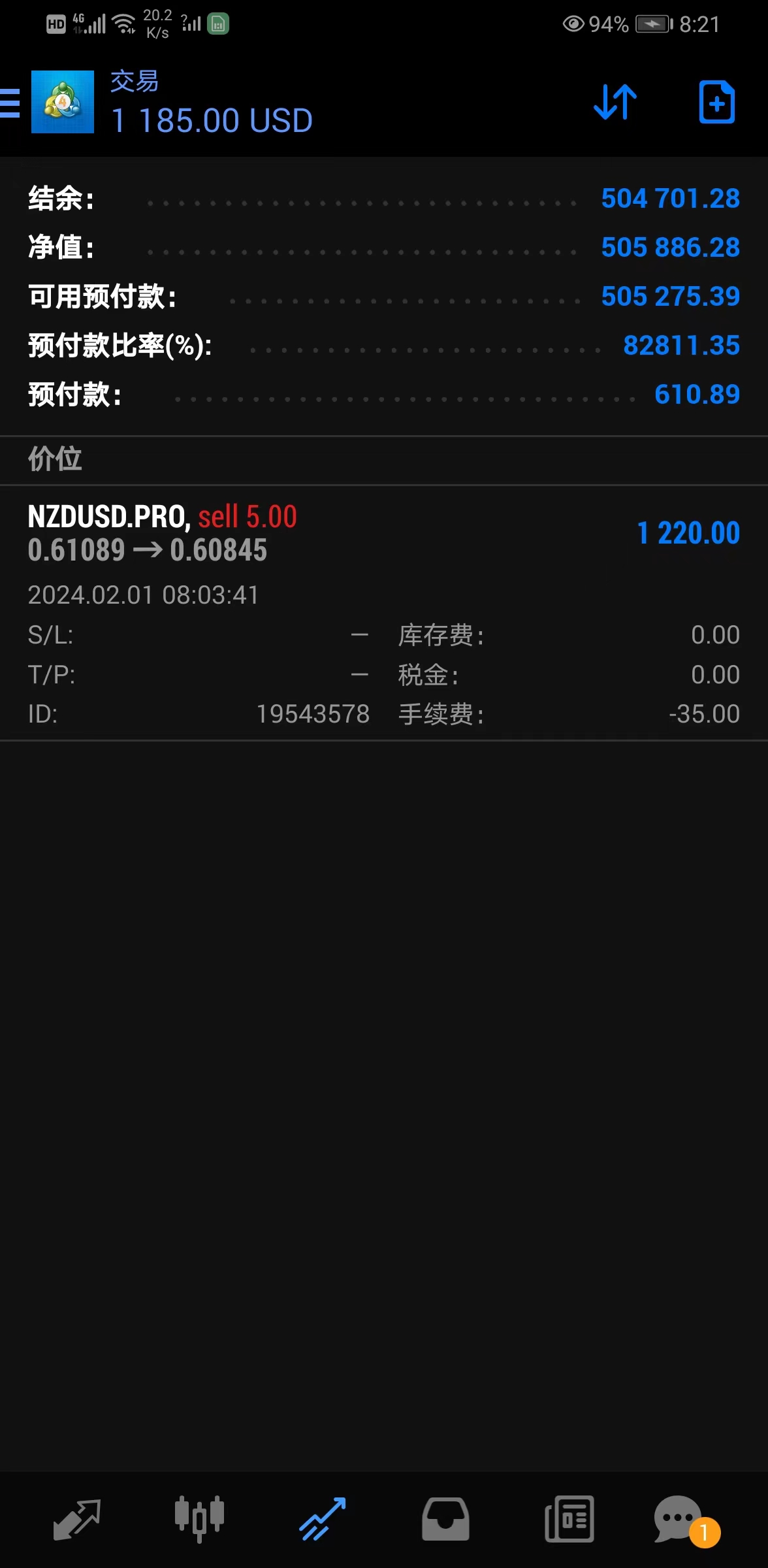Create a new order

pyautogui.click(x=716, y=103)
